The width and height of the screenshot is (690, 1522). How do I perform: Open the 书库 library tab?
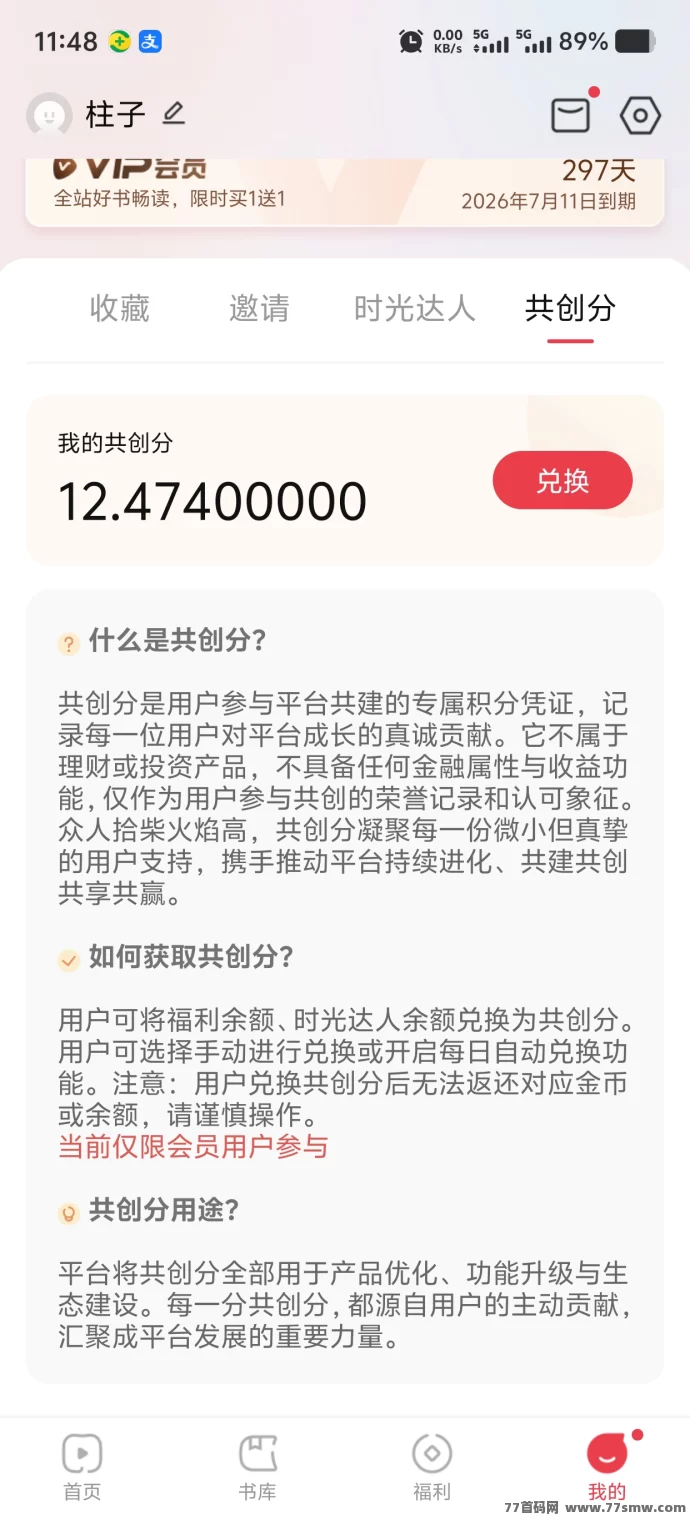click(x=257, y=1466)
